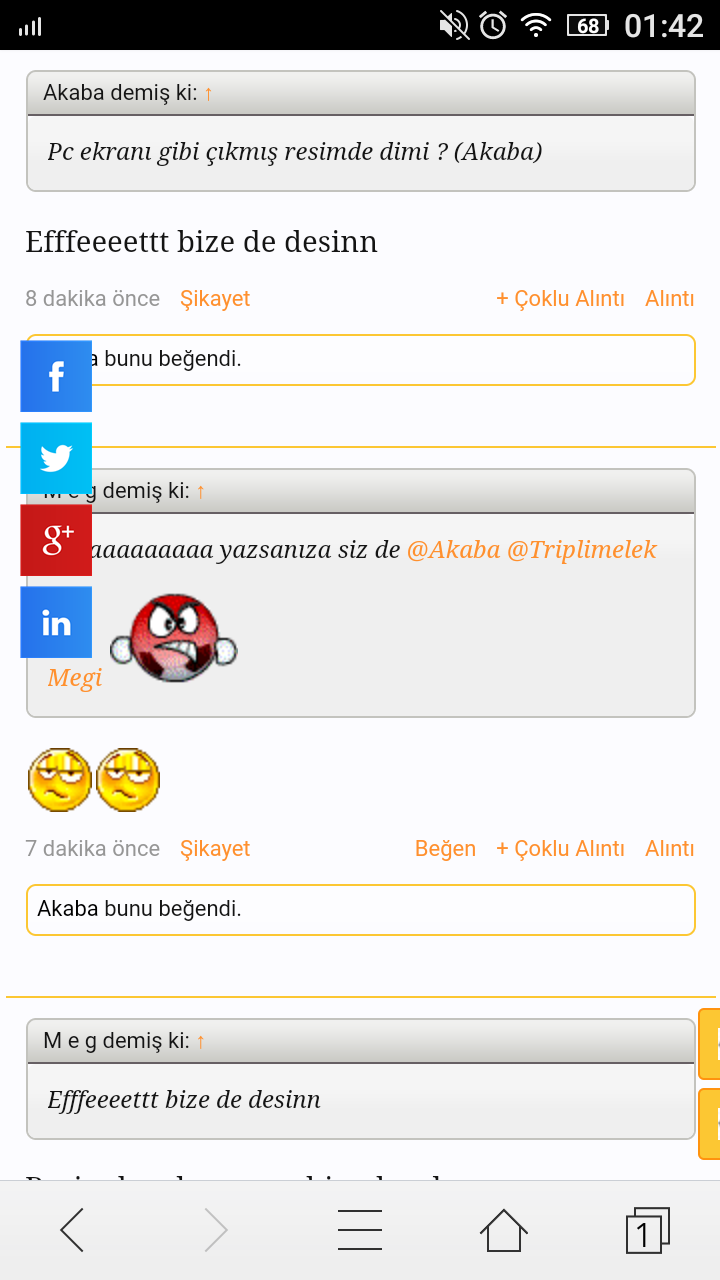The image size is (720, 1280).
Task: Click Beğen to like Meg's post
Action: coord(445,848)
